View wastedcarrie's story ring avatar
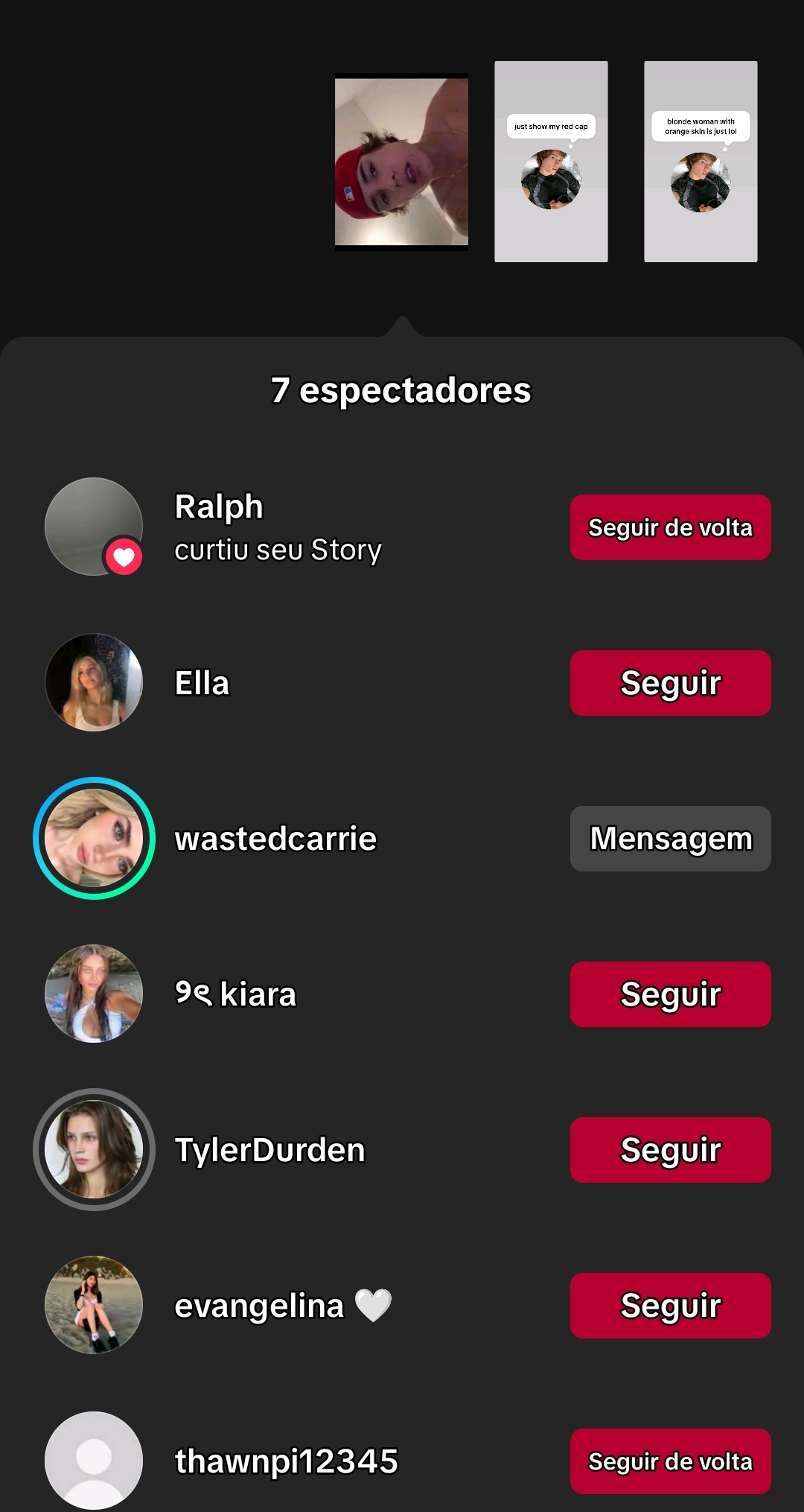Image resolution: width=804 pixels, height=1512 pixels. point(94,839)
